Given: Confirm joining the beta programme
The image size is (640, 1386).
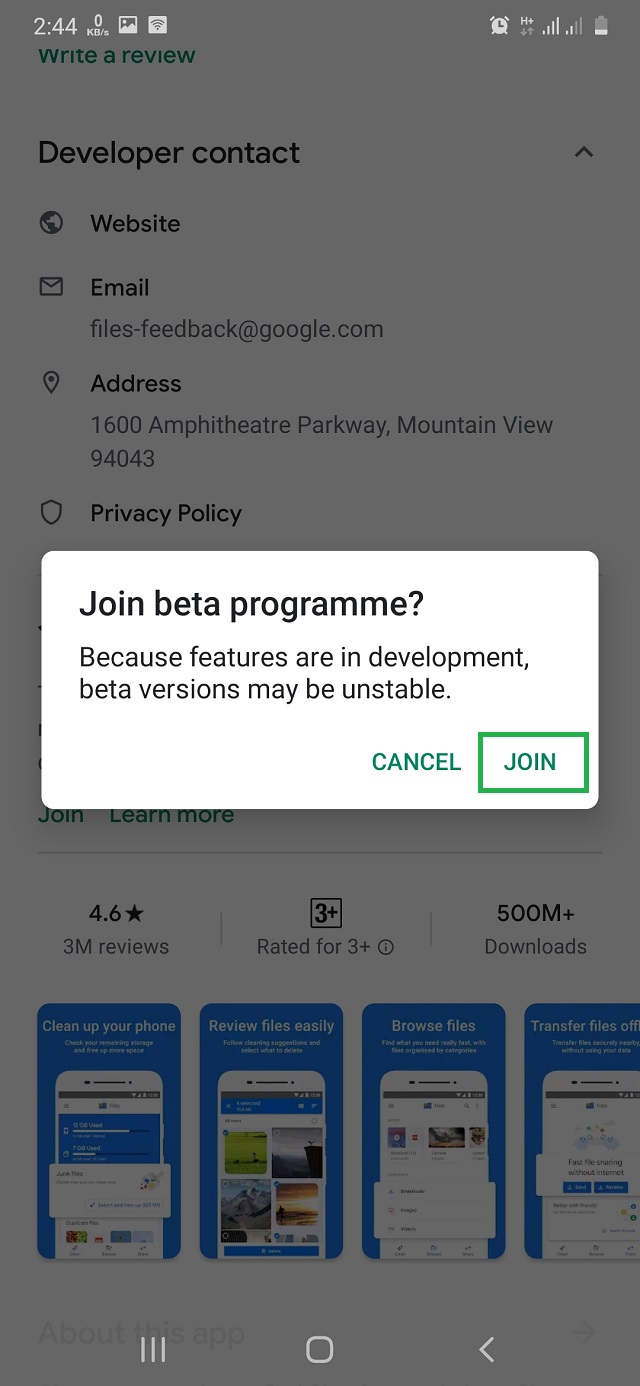Looking at the screenshot, I should click(x=530, y=762).
